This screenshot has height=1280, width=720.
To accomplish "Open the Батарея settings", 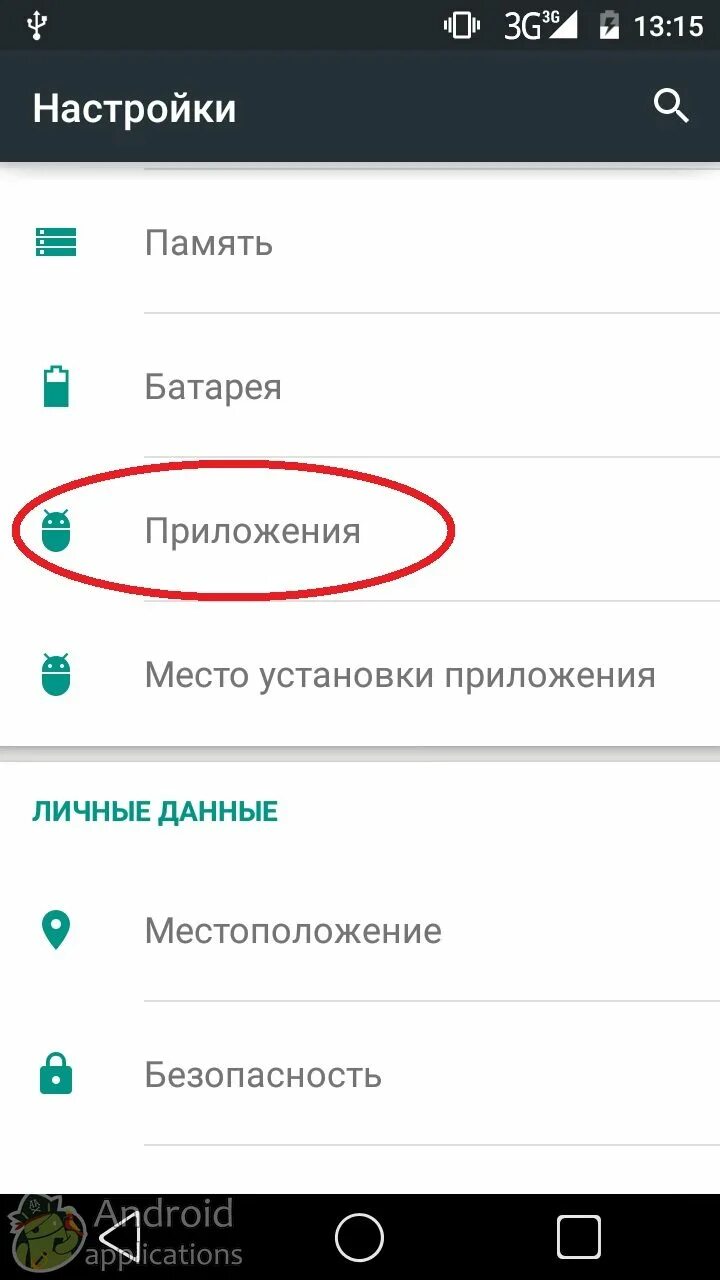I will 360,387.
